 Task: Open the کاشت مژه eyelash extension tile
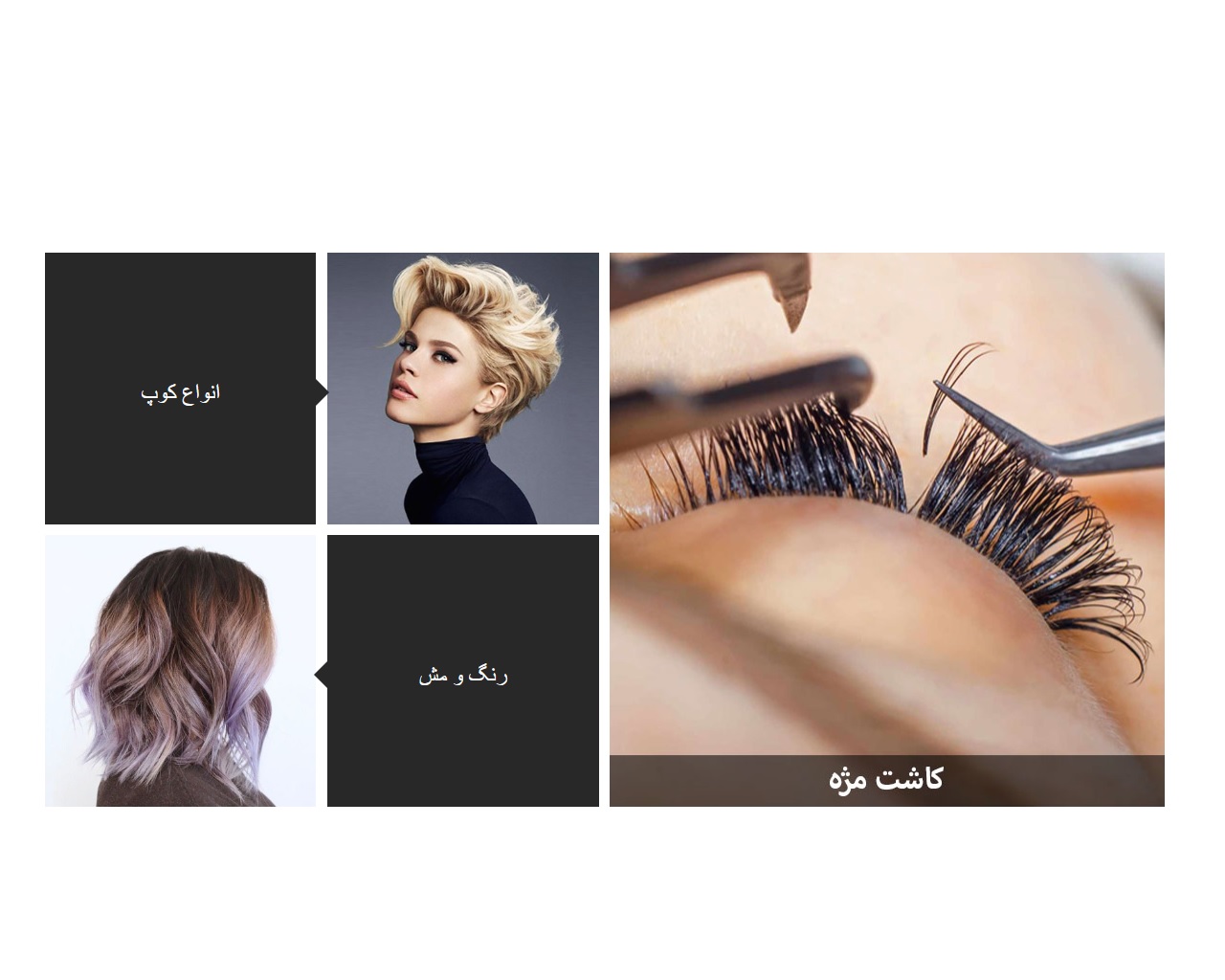point(886,528)
